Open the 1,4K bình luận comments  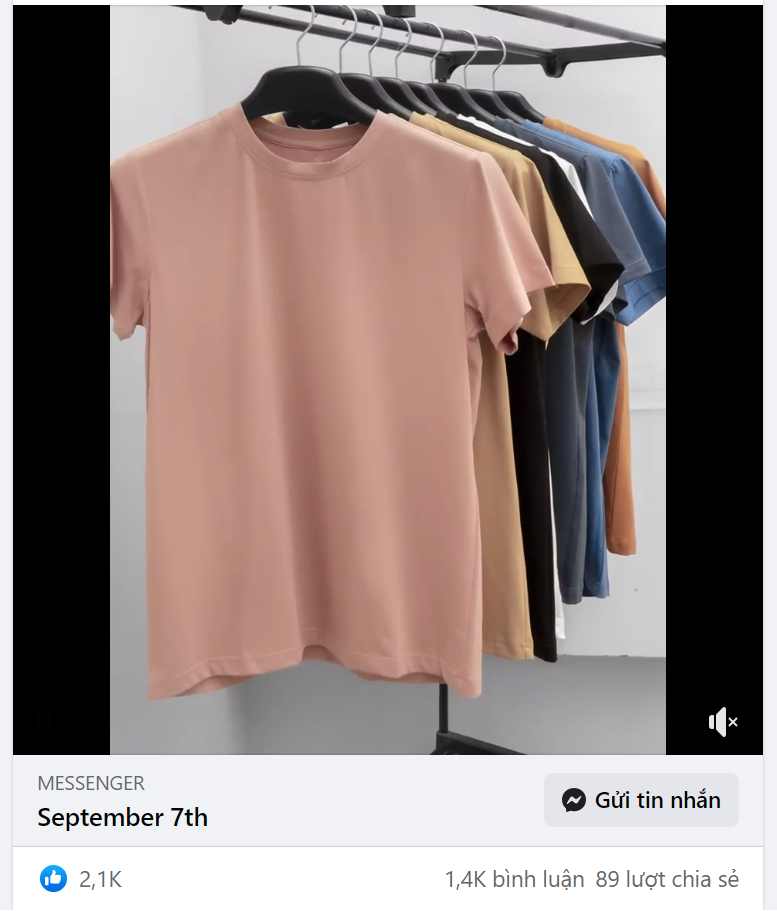coord(514,880)
